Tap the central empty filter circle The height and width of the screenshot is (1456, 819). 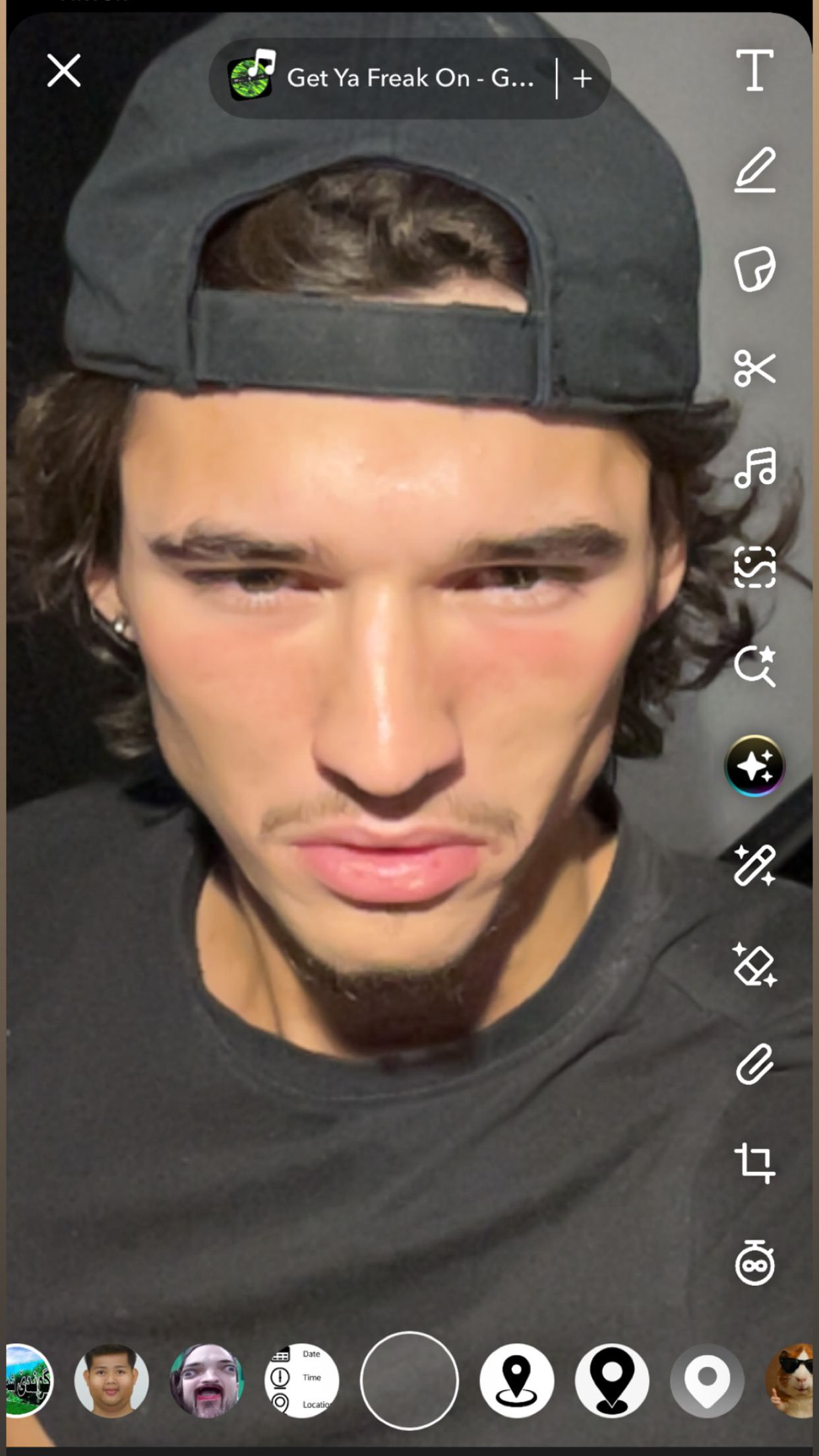tap(409, 1380)
